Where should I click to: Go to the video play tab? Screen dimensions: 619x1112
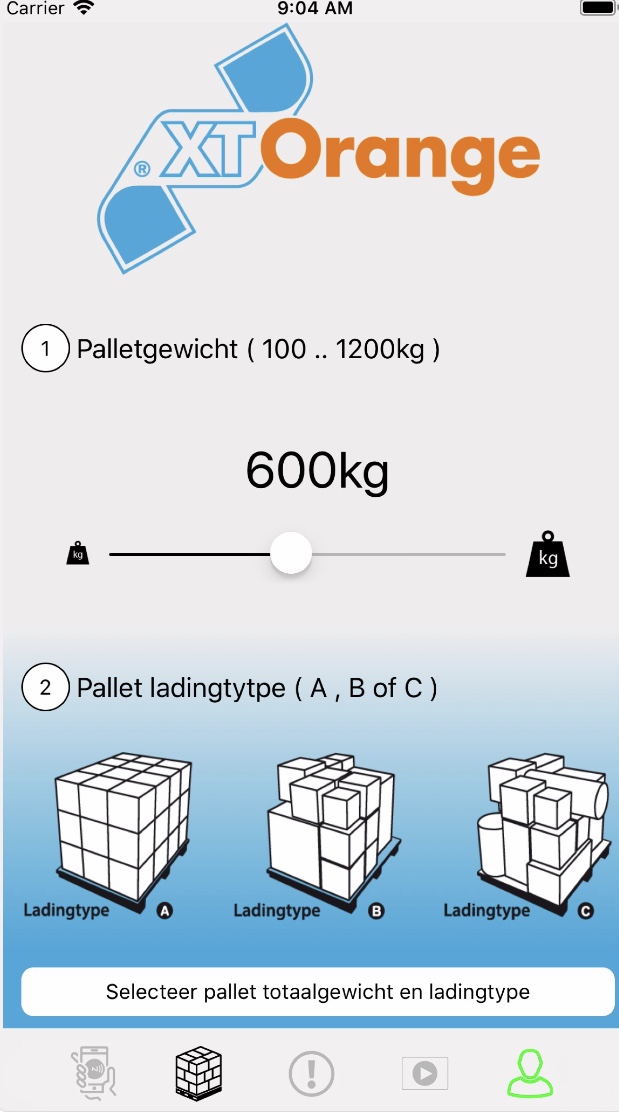click(x=424, y=1073)
